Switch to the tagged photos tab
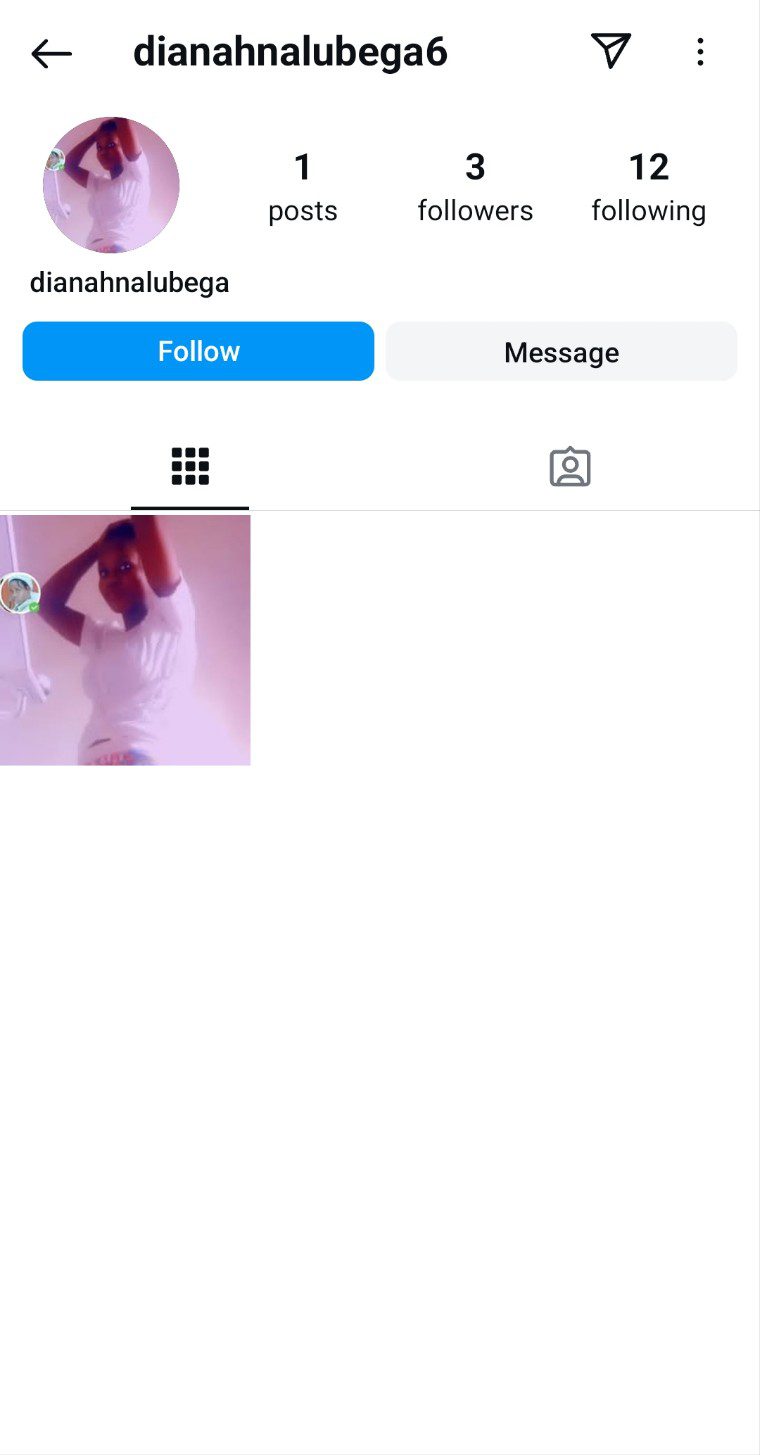Image resolution: width=760 pixels, height=1455 pixels. (x=570, y=467)
